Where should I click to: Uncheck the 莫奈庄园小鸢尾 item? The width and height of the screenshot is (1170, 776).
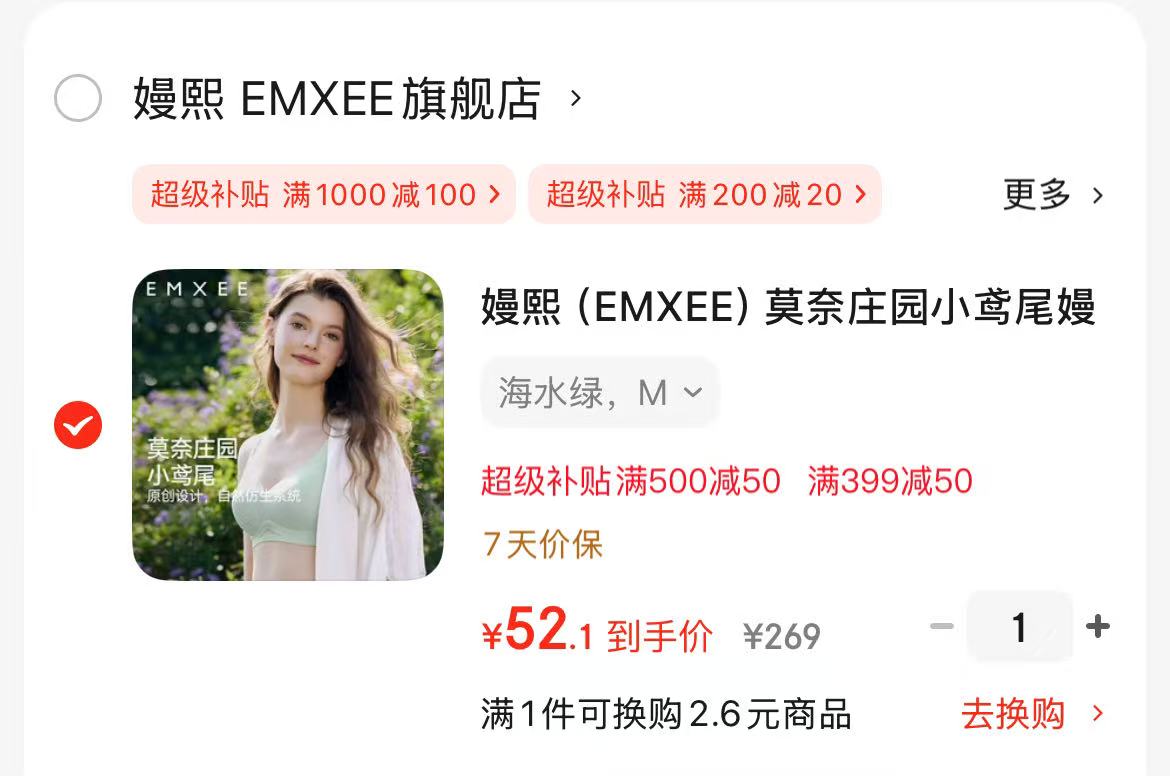78,425
